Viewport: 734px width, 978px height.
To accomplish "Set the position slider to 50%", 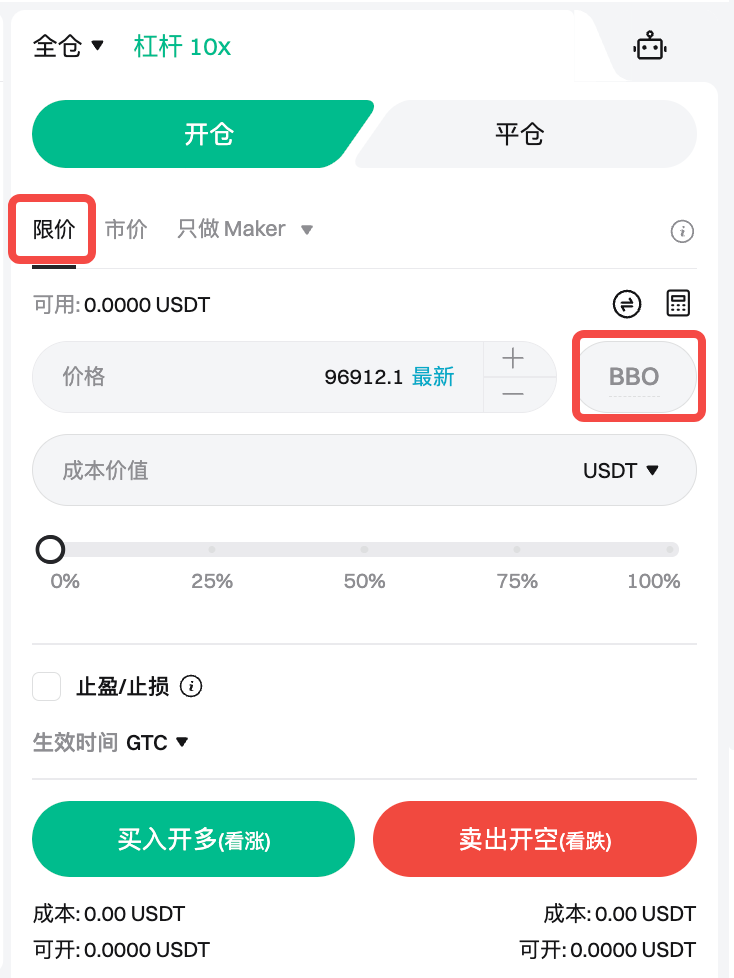I will click(x=364, y=550).
